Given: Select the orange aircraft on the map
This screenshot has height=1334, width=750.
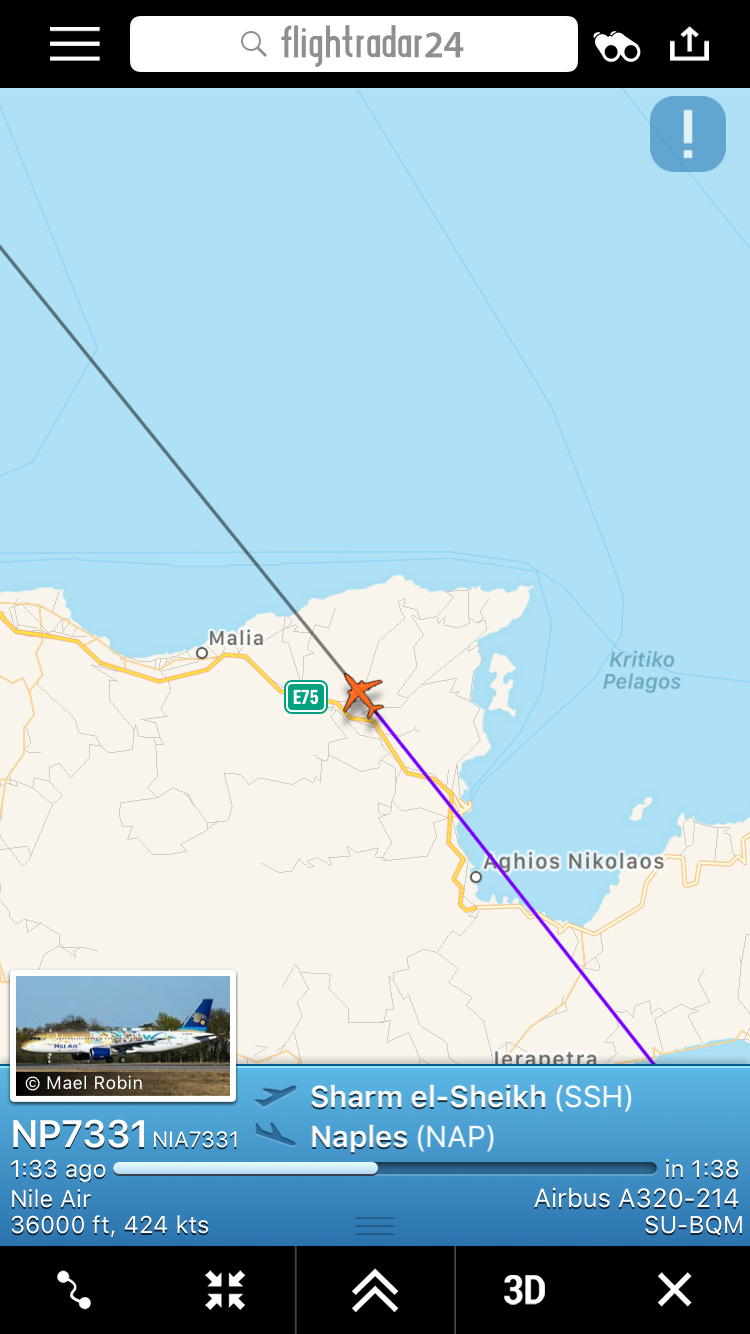Looking at the screenshot, I should [362, 694].
